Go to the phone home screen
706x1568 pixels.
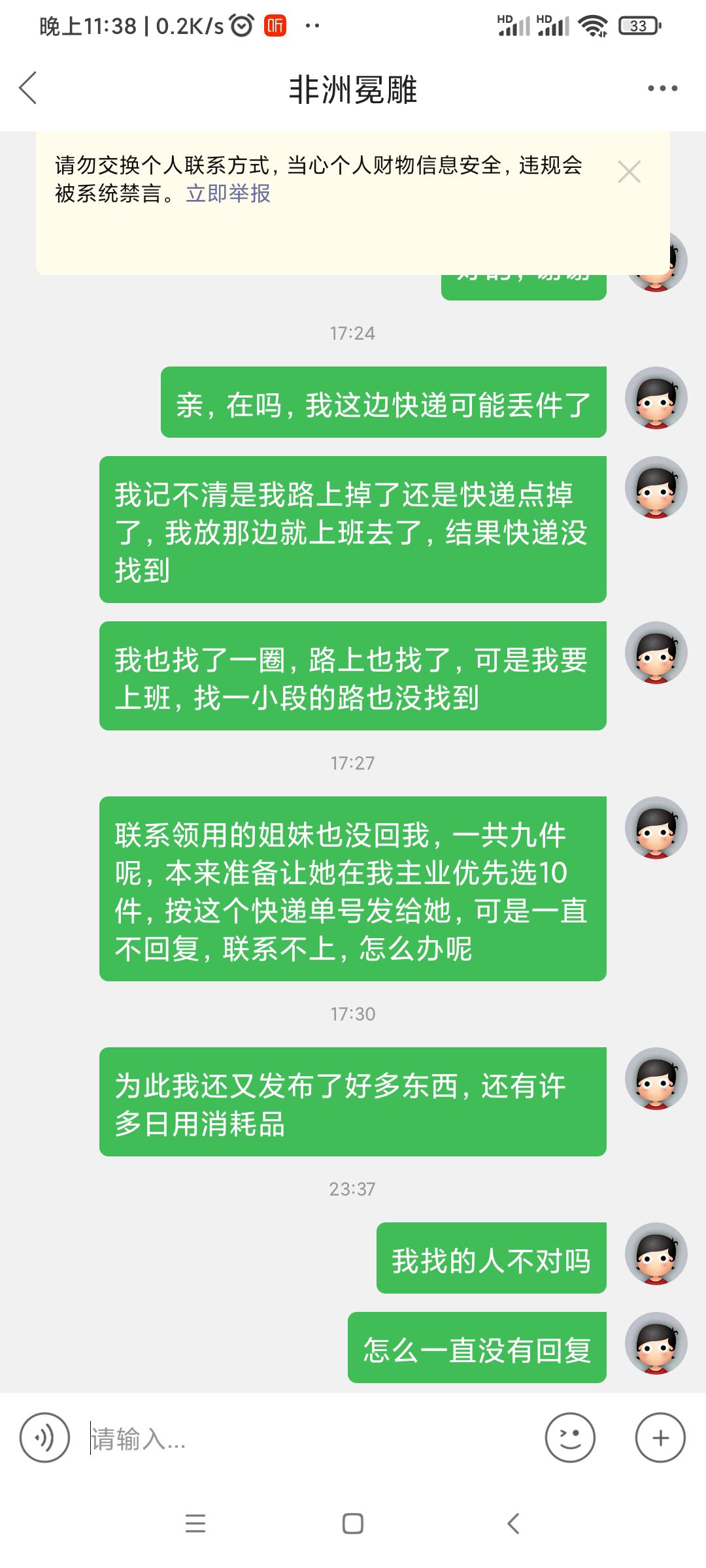(353, 1524)
